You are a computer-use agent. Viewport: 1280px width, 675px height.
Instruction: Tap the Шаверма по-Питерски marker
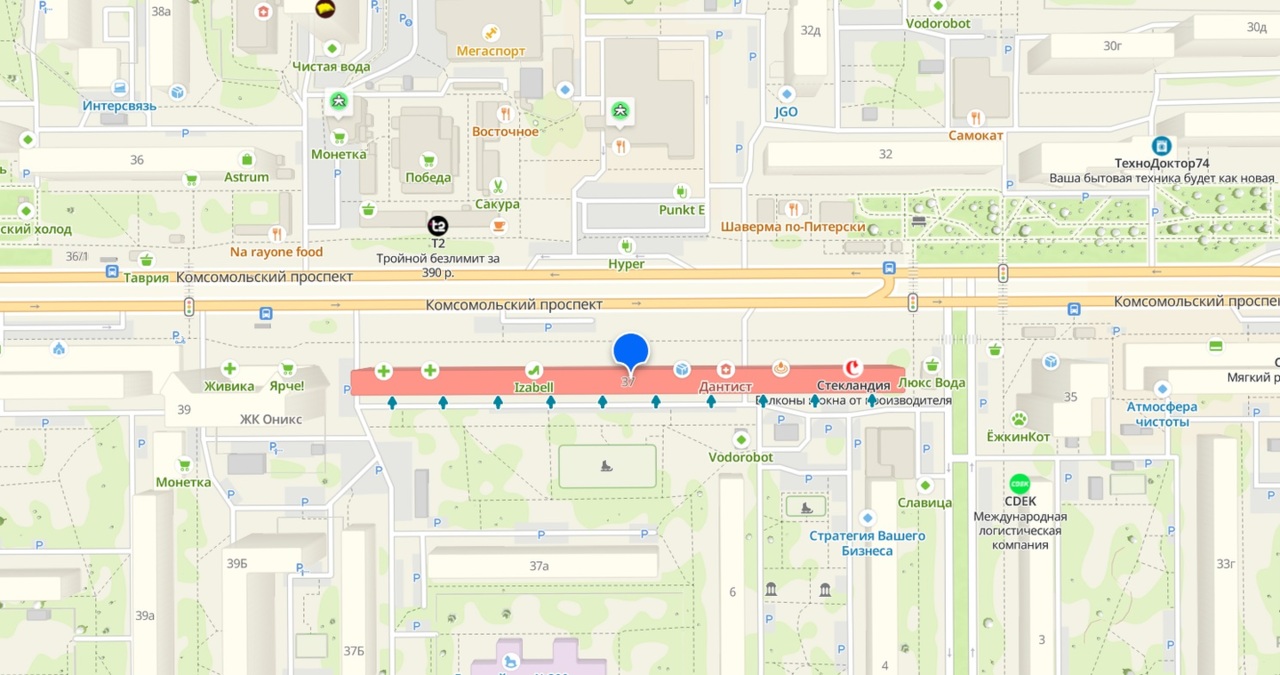[x=793, y=209]
